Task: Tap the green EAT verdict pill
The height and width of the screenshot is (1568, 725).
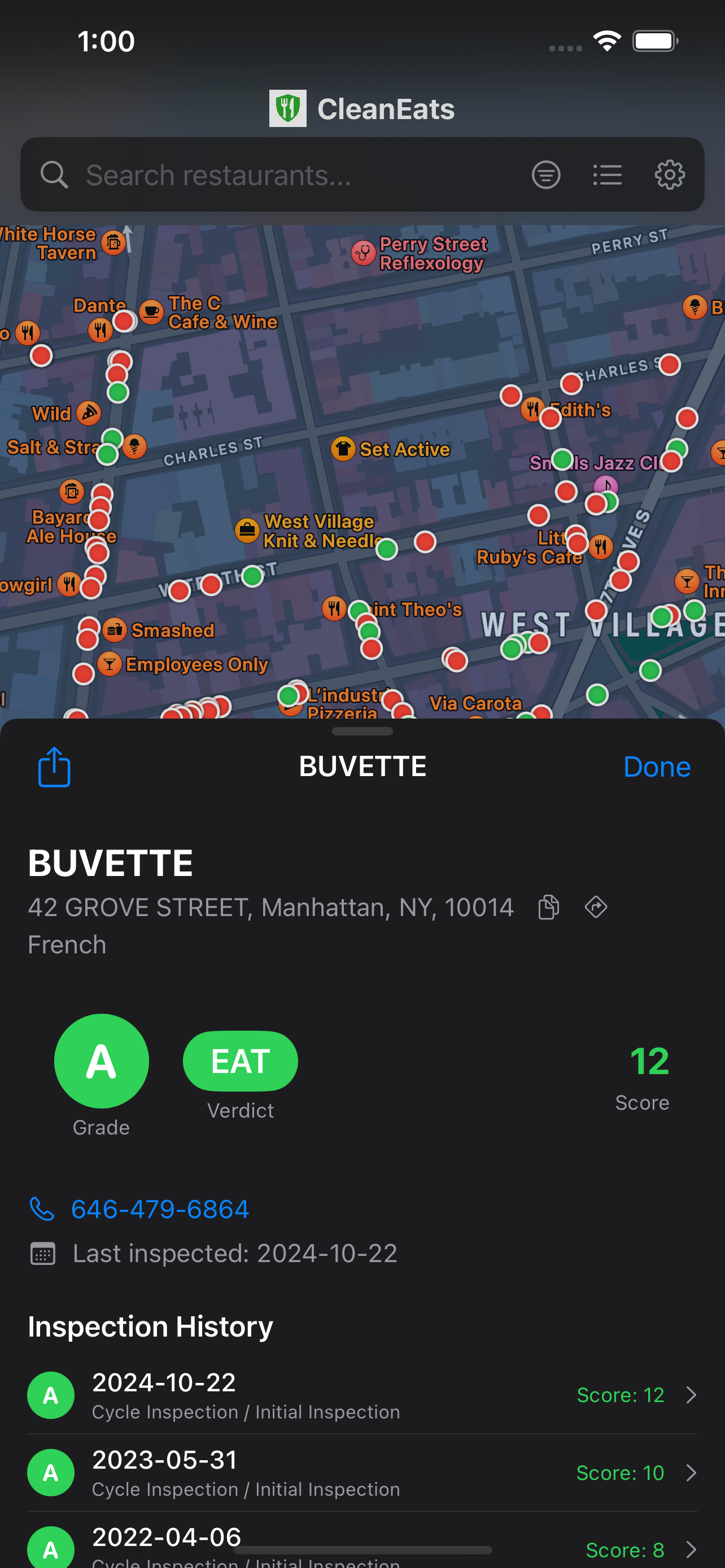Action: tap(240, 1061)
